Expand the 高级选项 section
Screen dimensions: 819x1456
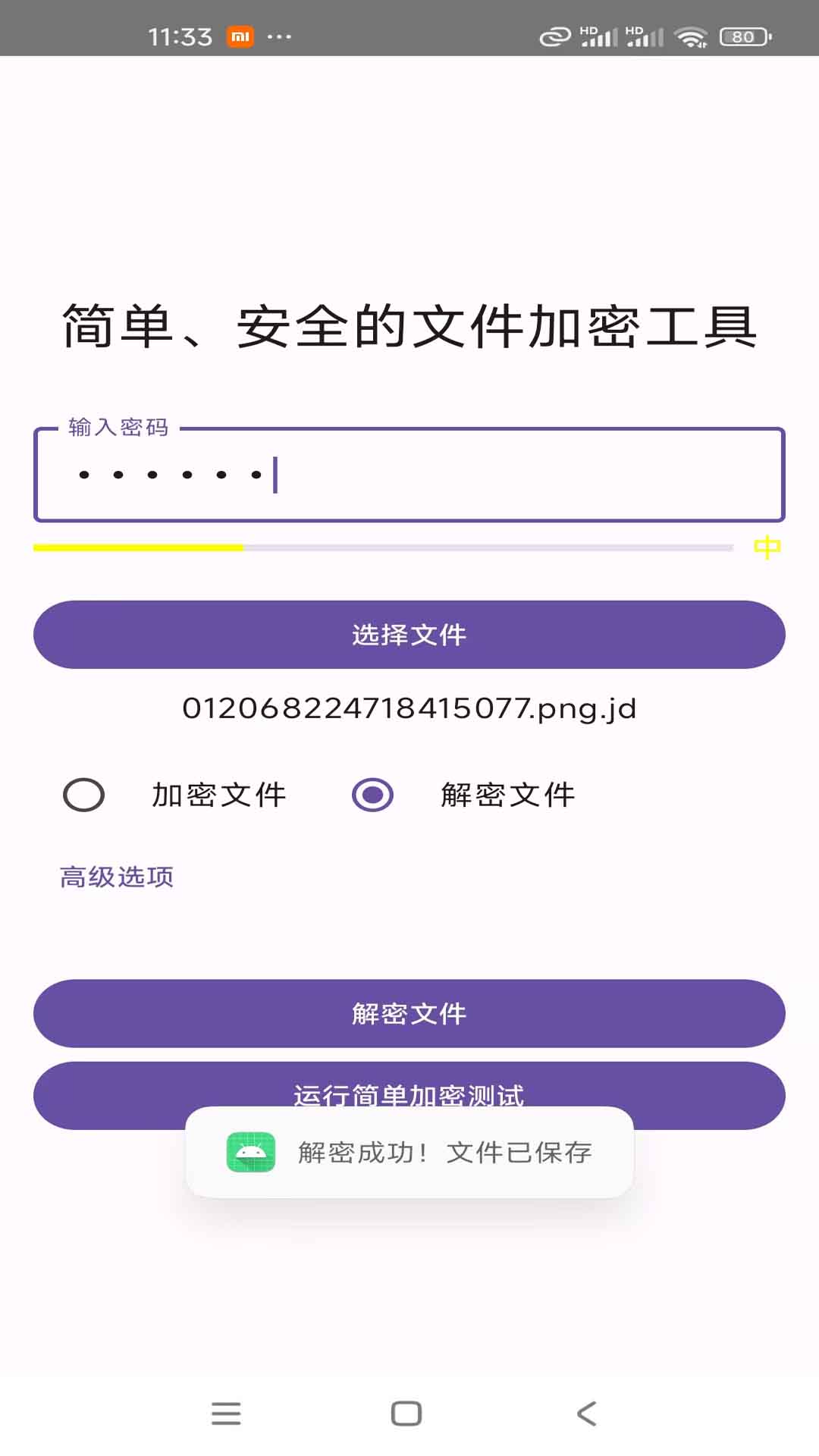tap(117, 877)
